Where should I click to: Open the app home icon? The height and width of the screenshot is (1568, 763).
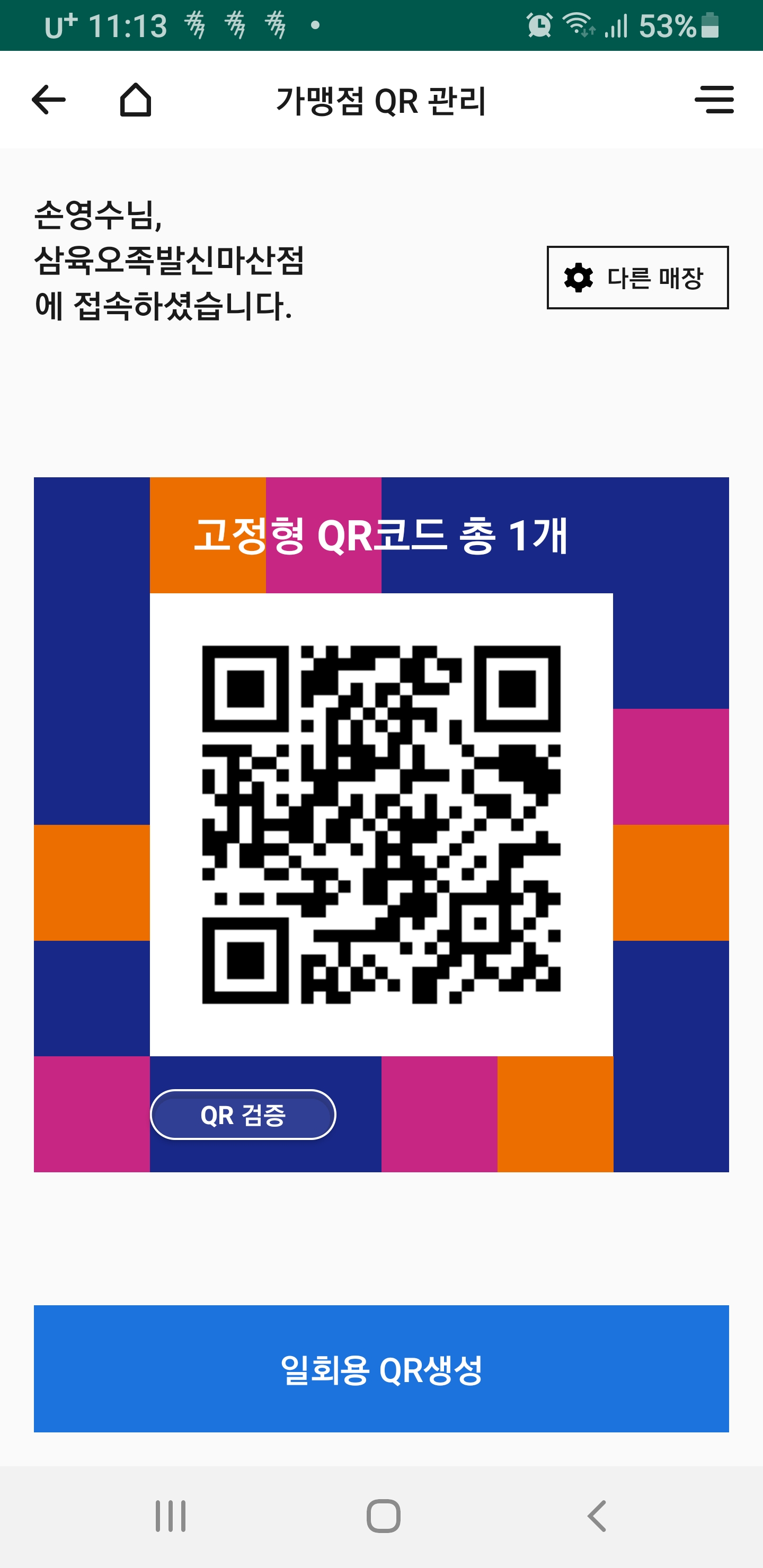coord(135,100)
